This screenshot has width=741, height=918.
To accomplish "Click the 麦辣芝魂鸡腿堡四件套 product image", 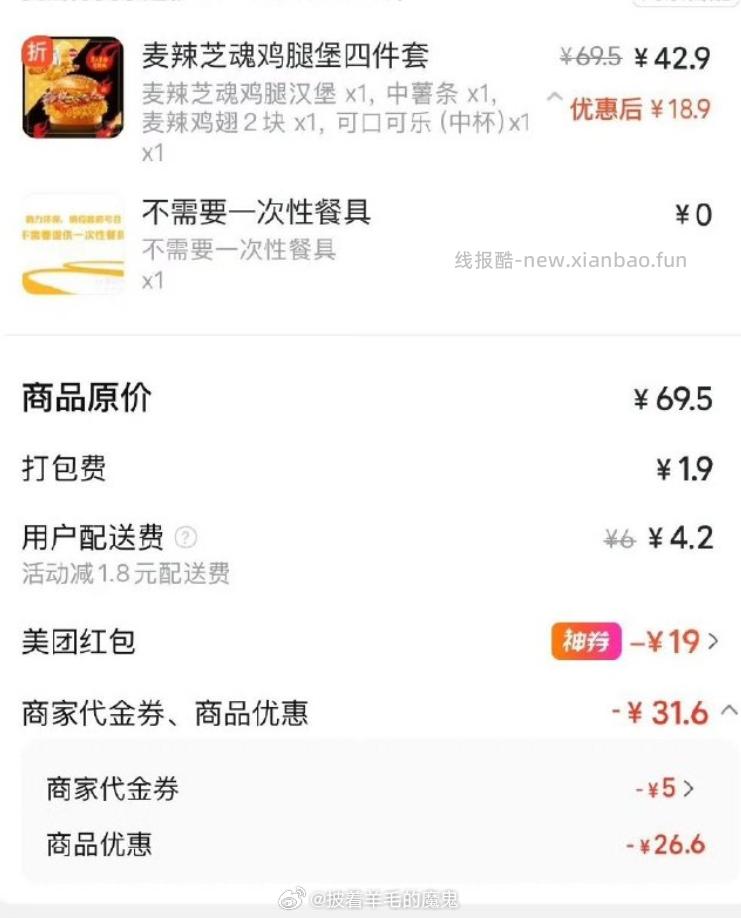I will click(71, 88).
